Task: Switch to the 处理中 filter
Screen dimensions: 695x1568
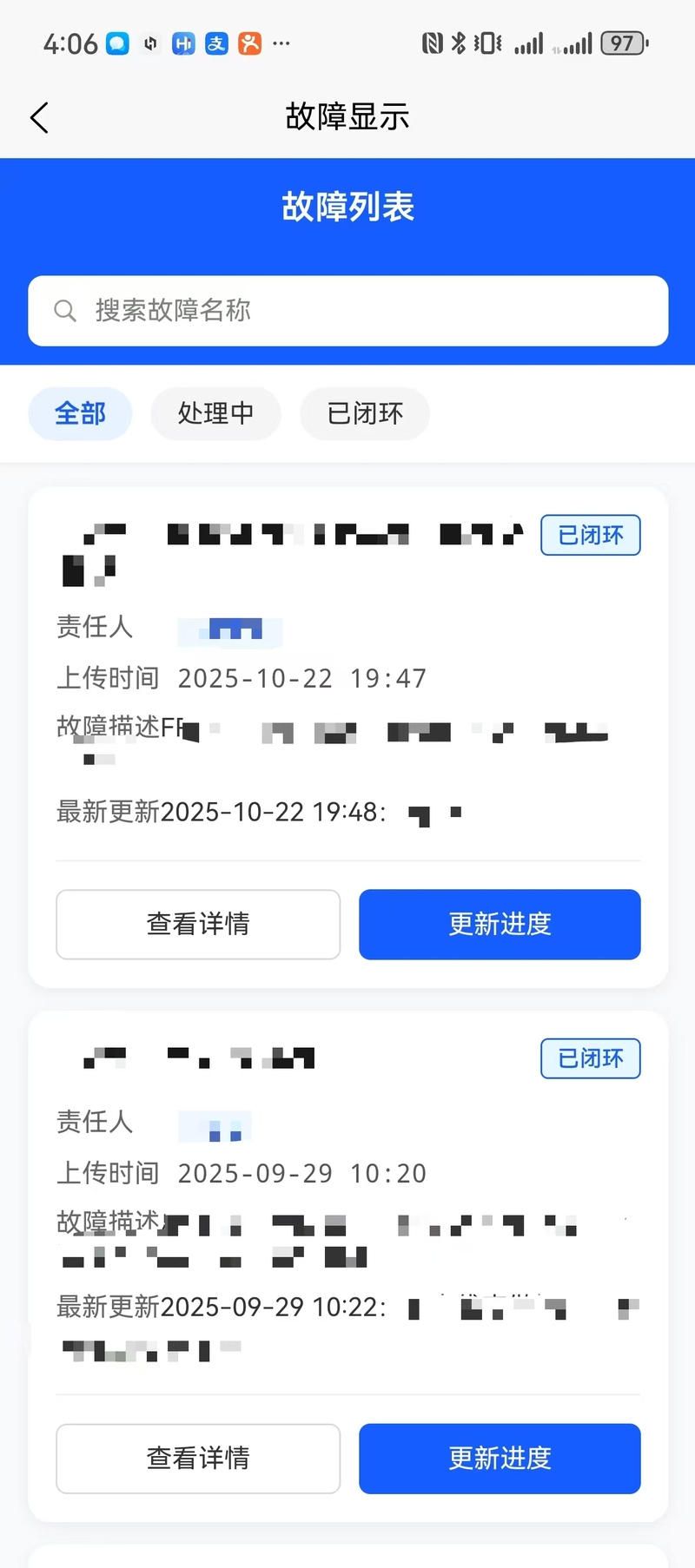Action: (215, 413)
